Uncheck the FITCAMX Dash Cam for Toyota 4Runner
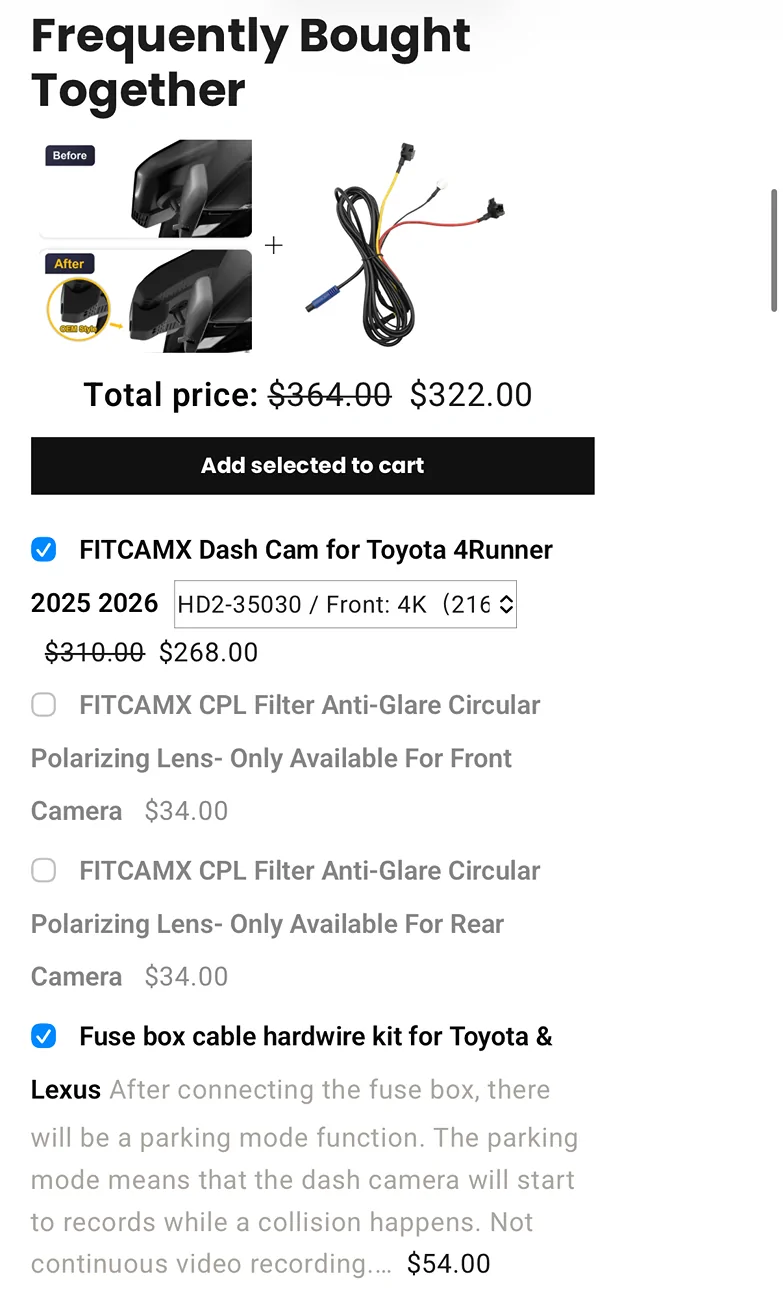 pos(44,549)
